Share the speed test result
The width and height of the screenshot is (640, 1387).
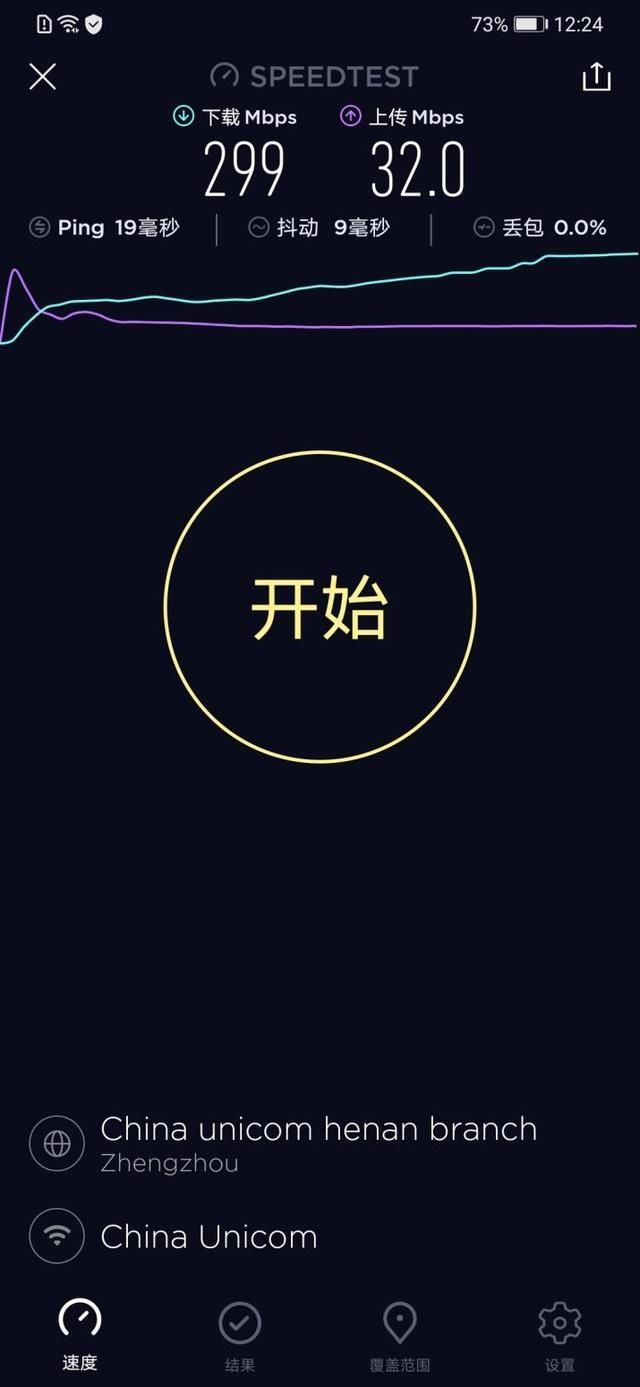pyautogui.click(x=596, y=77)
